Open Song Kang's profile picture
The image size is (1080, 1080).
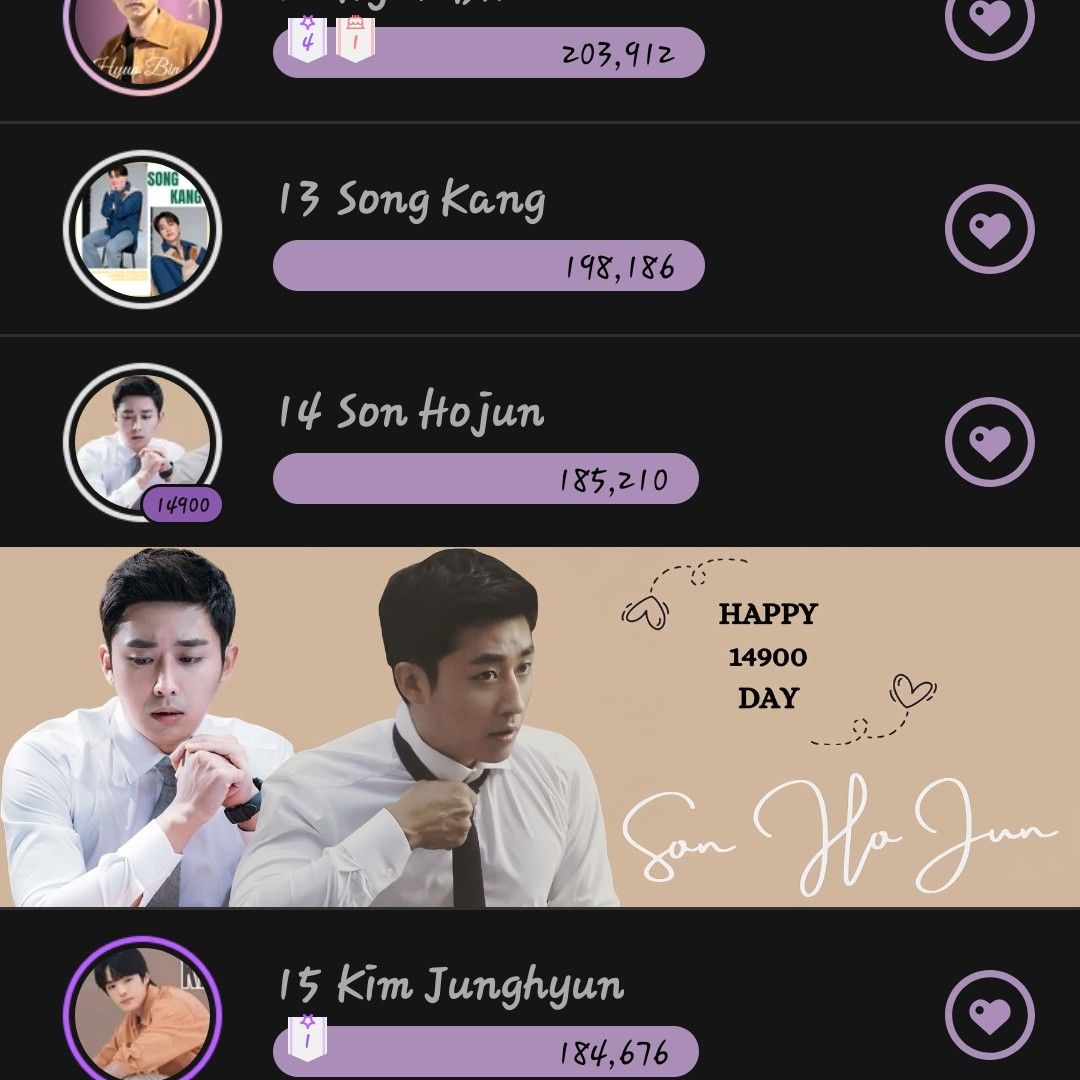pyautogui.click(x=142, y=229)
